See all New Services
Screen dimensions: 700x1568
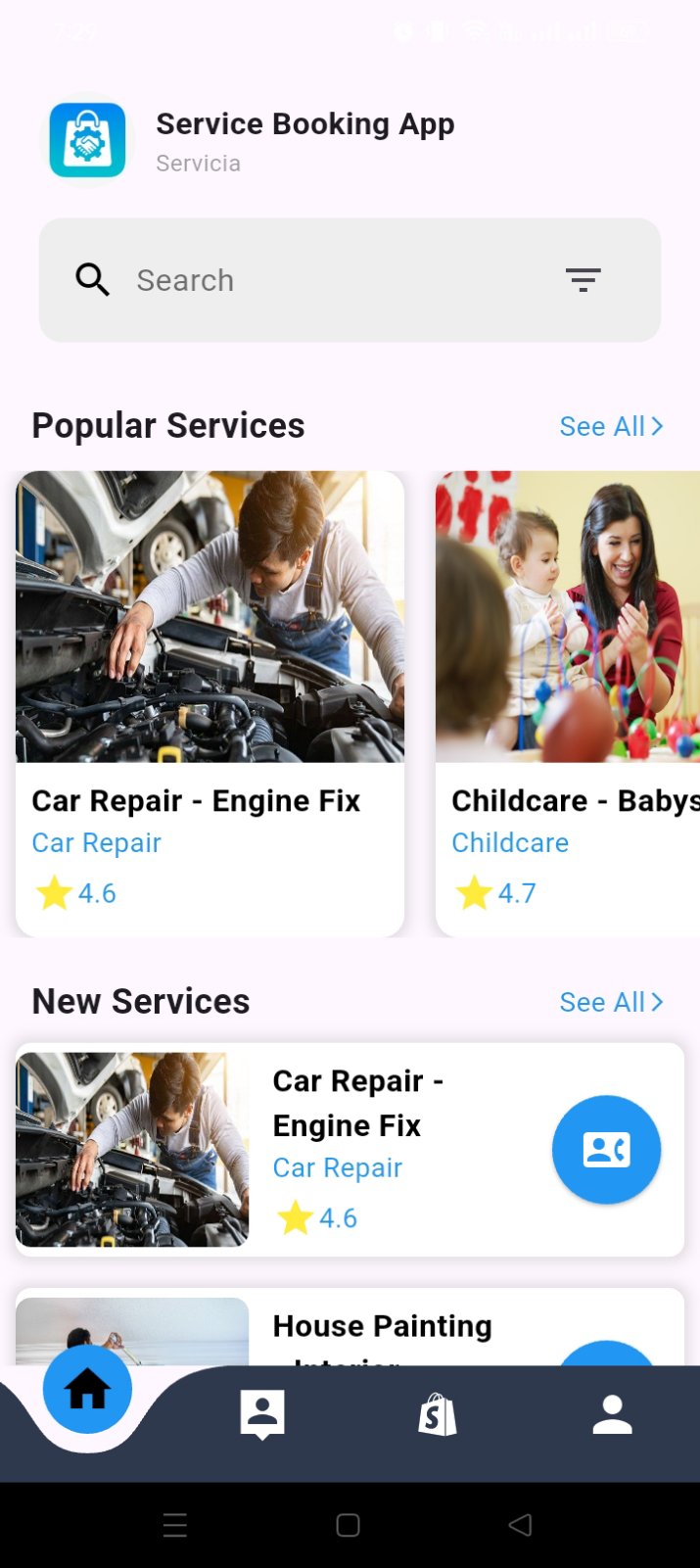tap(611, 1002)
